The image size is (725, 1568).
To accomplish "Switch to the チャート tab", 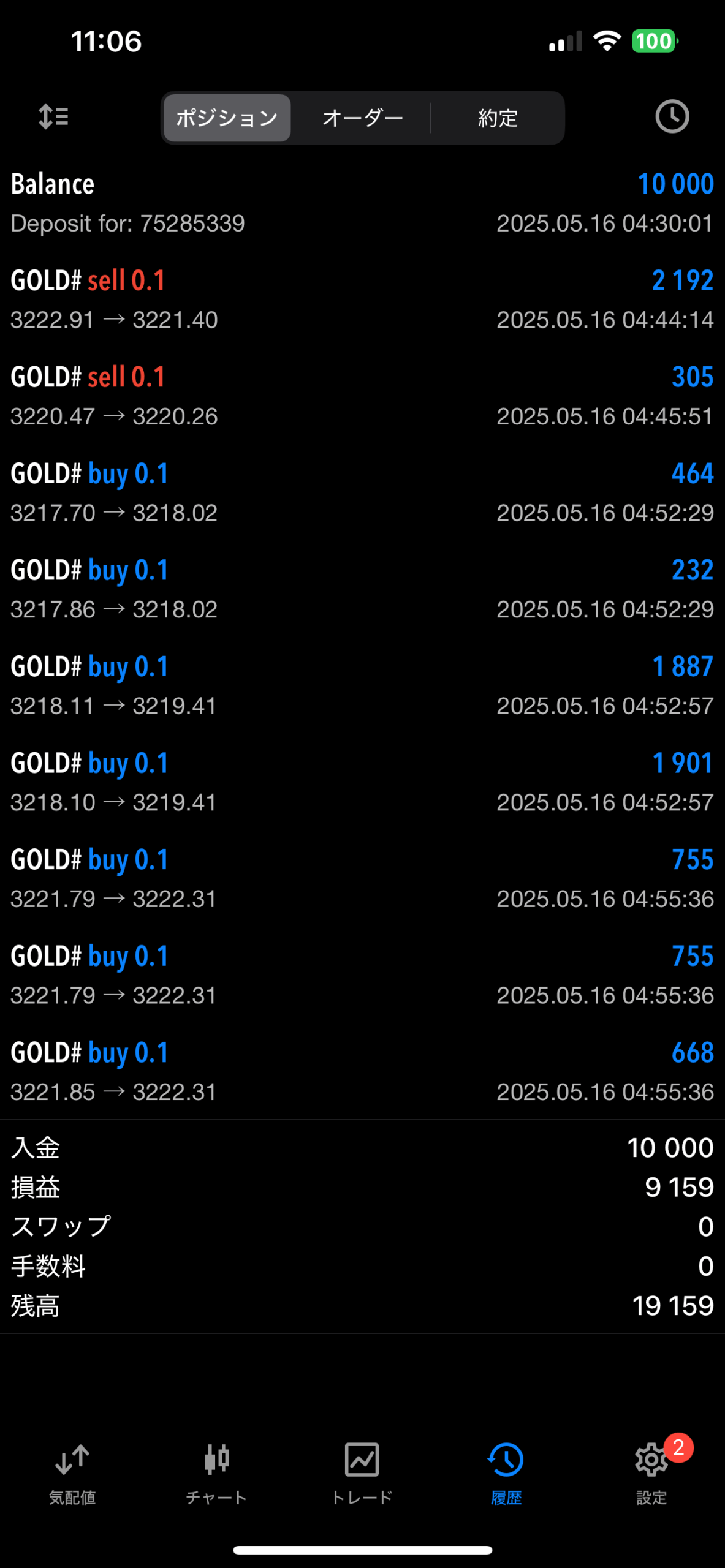I will [217, 1474].
